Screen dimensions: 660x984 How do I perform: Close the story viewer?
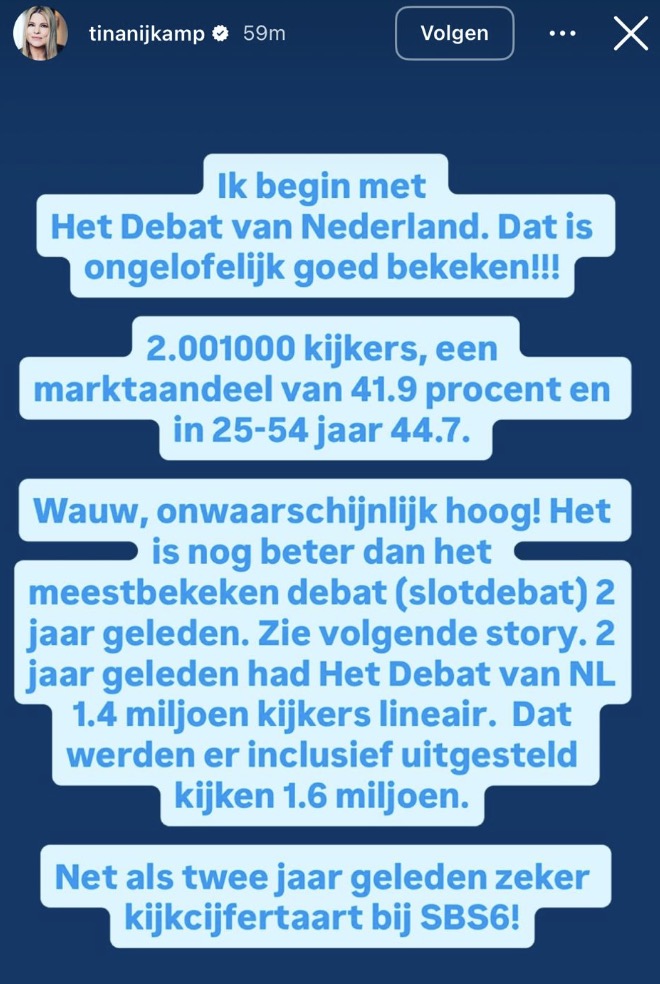point(630,33)
